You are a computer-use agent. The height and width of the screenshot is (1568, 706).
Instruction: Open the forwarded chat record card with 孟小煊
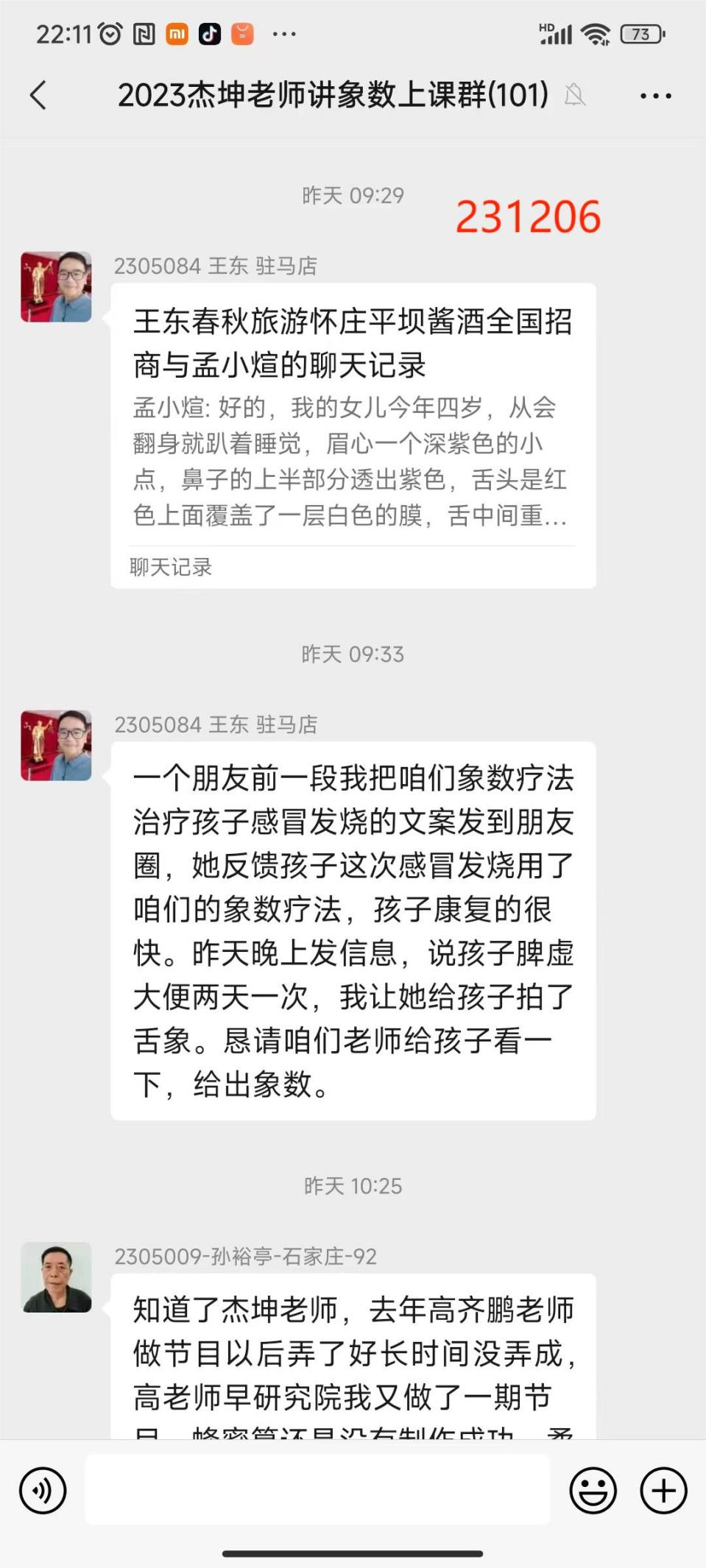(x=353, y=434)
